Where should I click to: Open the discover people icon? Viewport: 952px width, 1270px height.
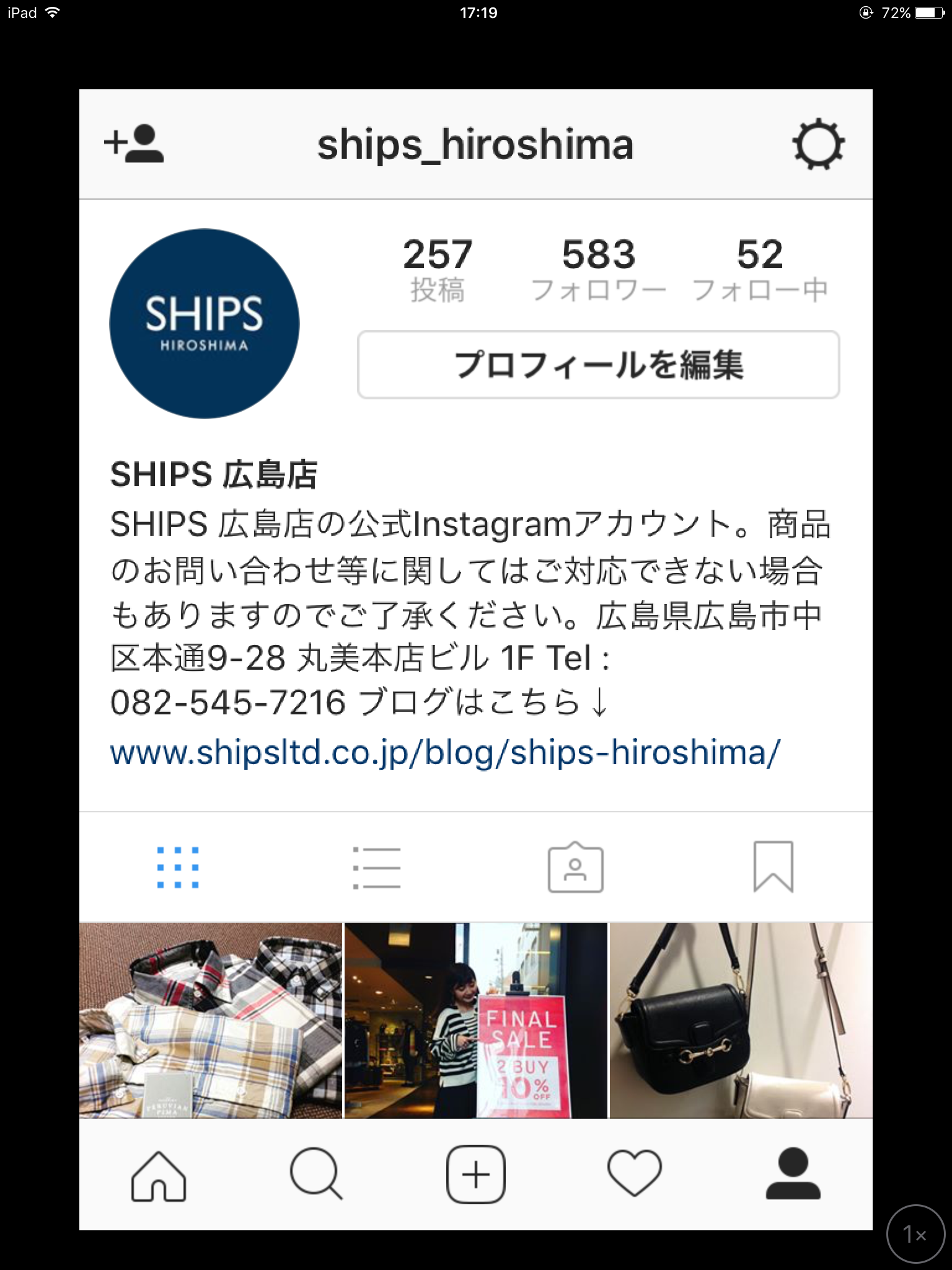click(x=134, y=144)
